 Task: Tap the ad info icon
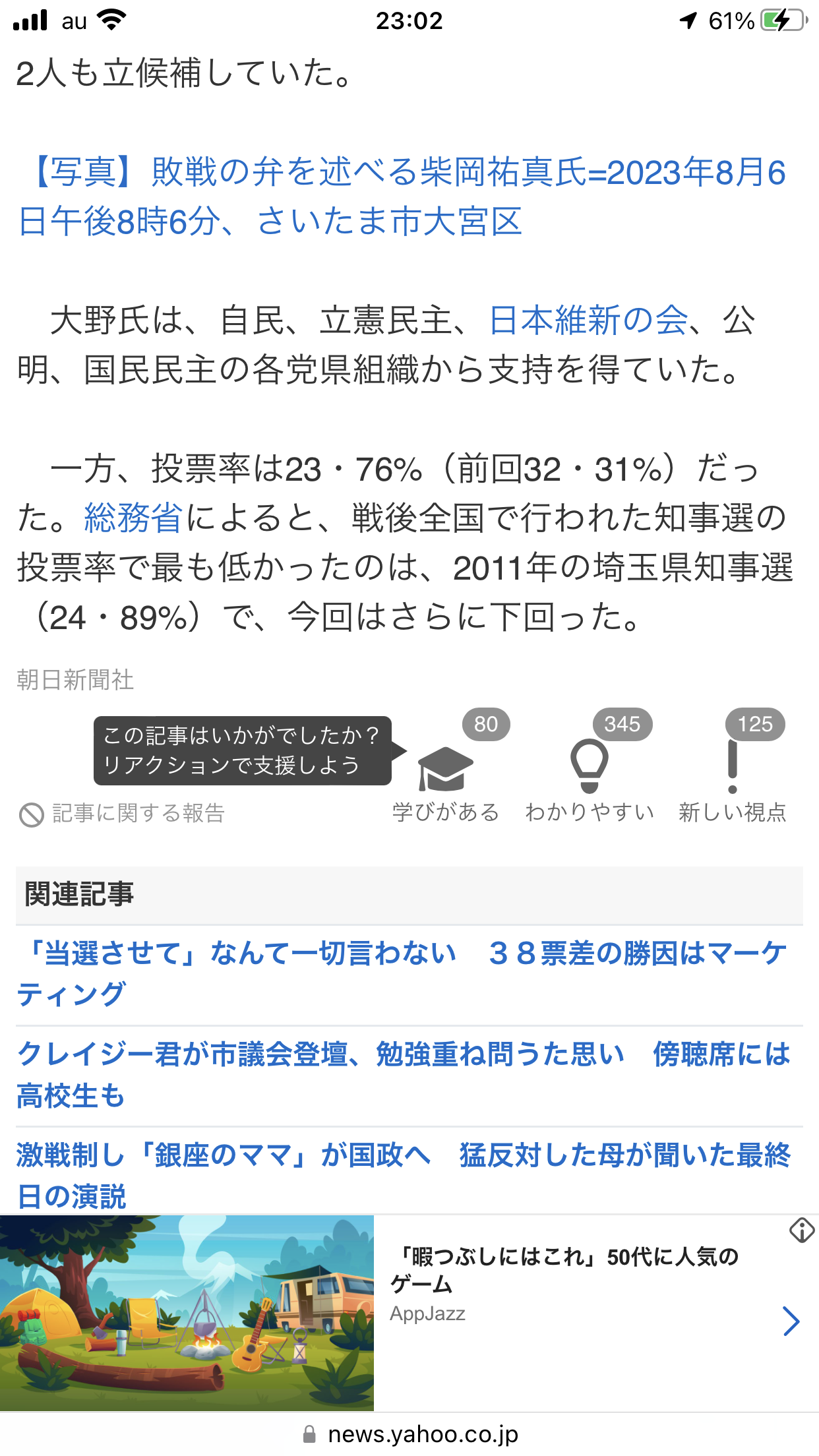point(801,1230)
